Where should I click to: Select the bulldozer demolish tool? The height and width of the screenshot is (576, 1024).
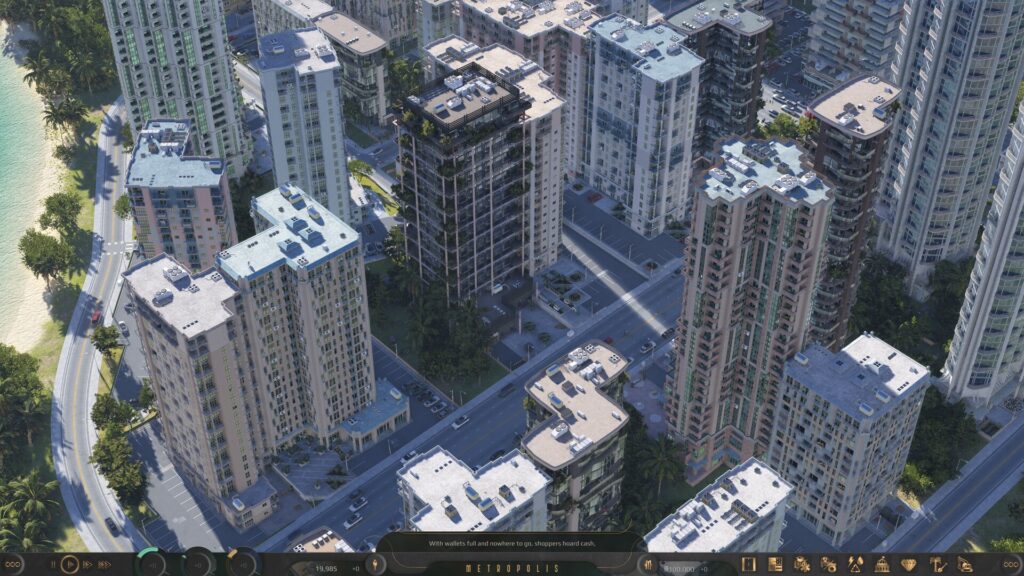click(964, 564)
